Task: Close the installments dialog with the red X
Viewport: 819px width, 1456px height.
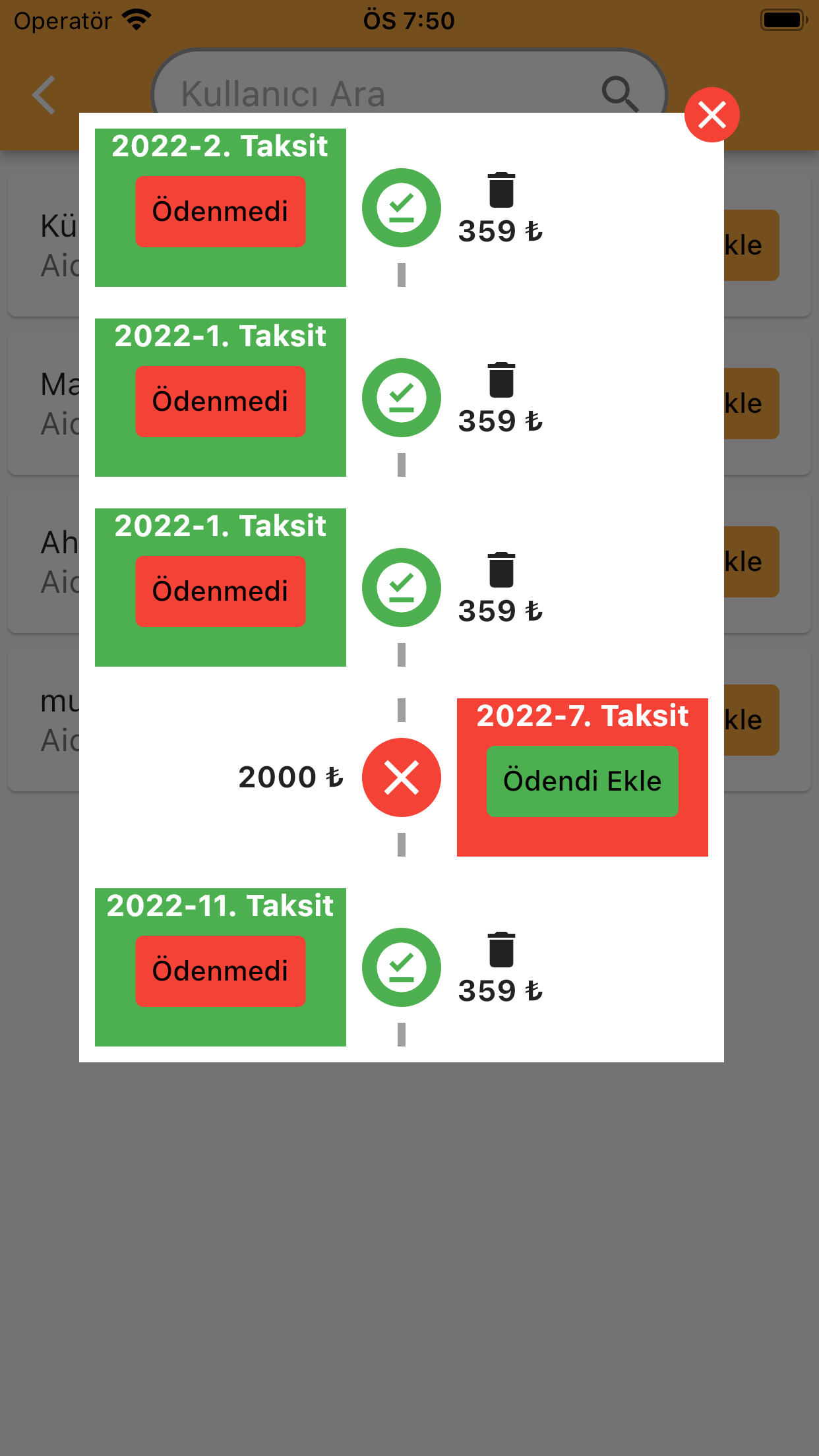Action: click(x=712, y=115)
